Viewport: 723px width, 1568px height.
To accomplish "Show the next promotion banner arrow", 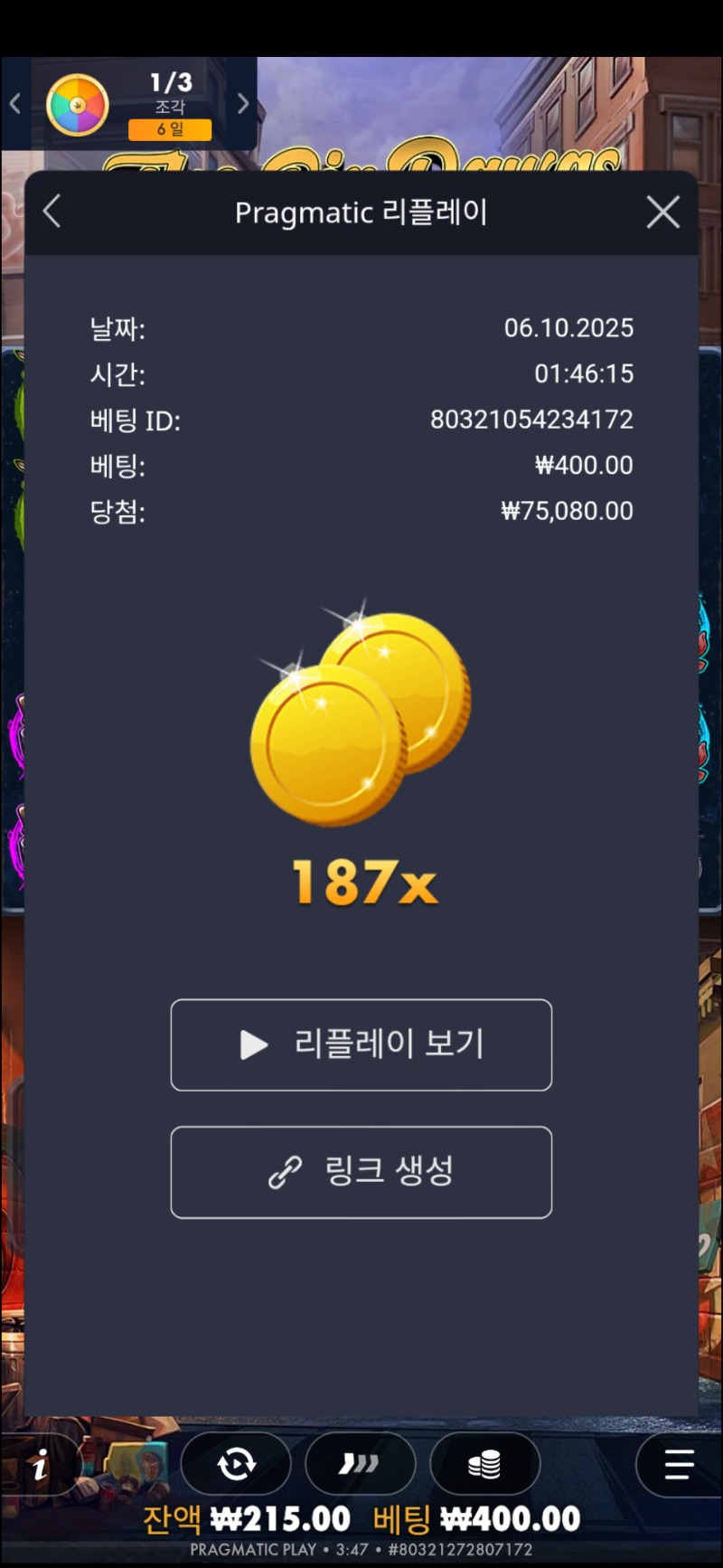I will pyautogui.click(x=242, y=104).
